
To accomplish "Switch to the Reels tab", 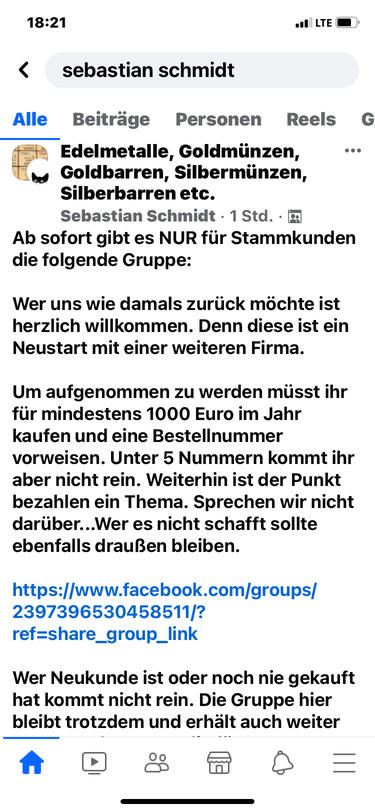I will pyautogui.click(x=311, y=120).
